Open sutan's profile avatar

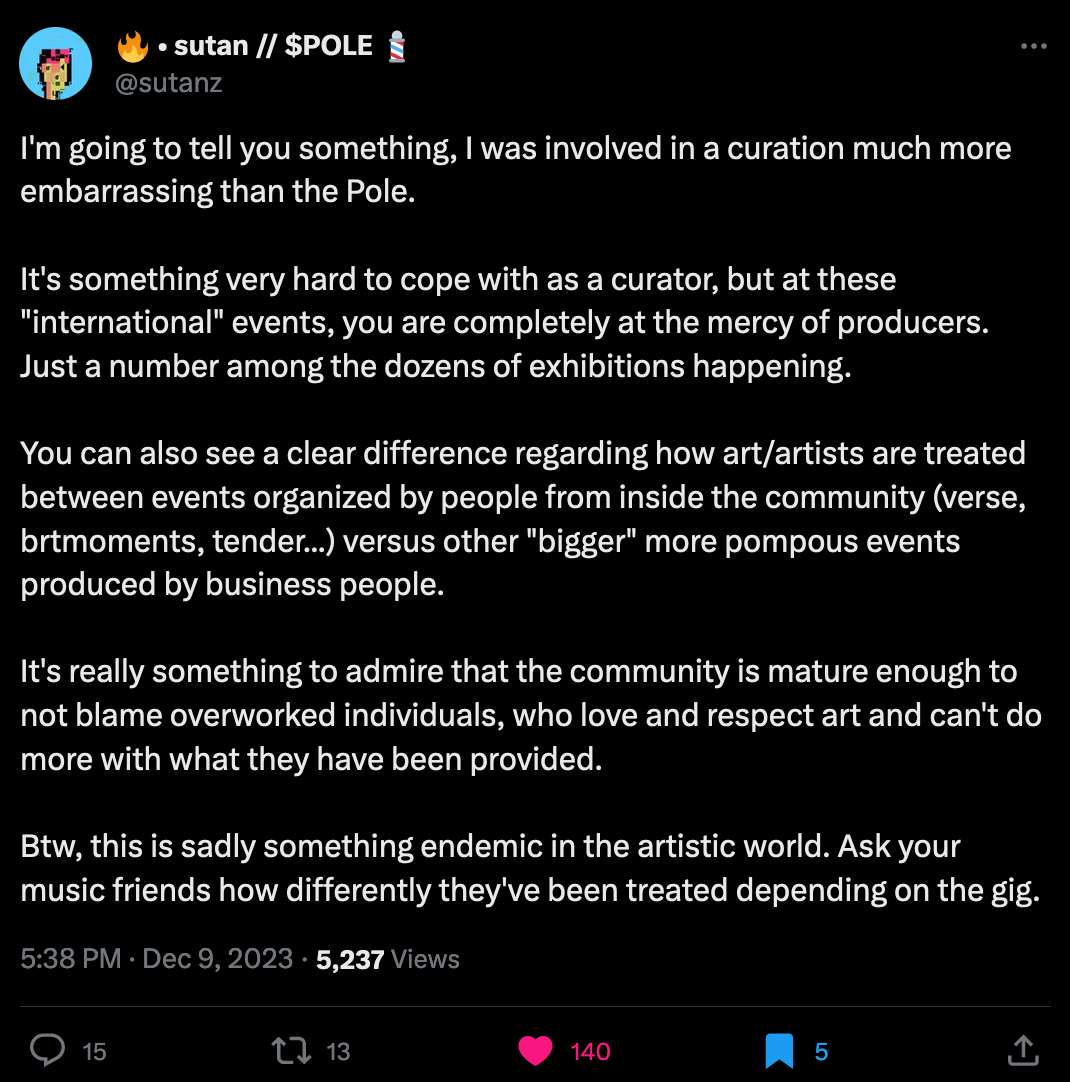click(55, 63)
